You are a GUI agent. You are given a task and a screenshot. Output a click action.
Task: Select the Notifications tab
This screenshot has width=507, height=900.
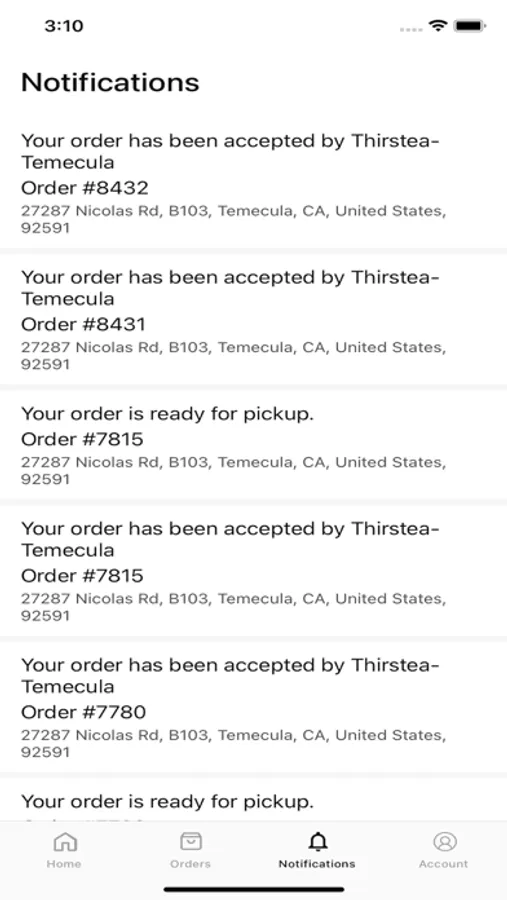[x=317, y=851]
